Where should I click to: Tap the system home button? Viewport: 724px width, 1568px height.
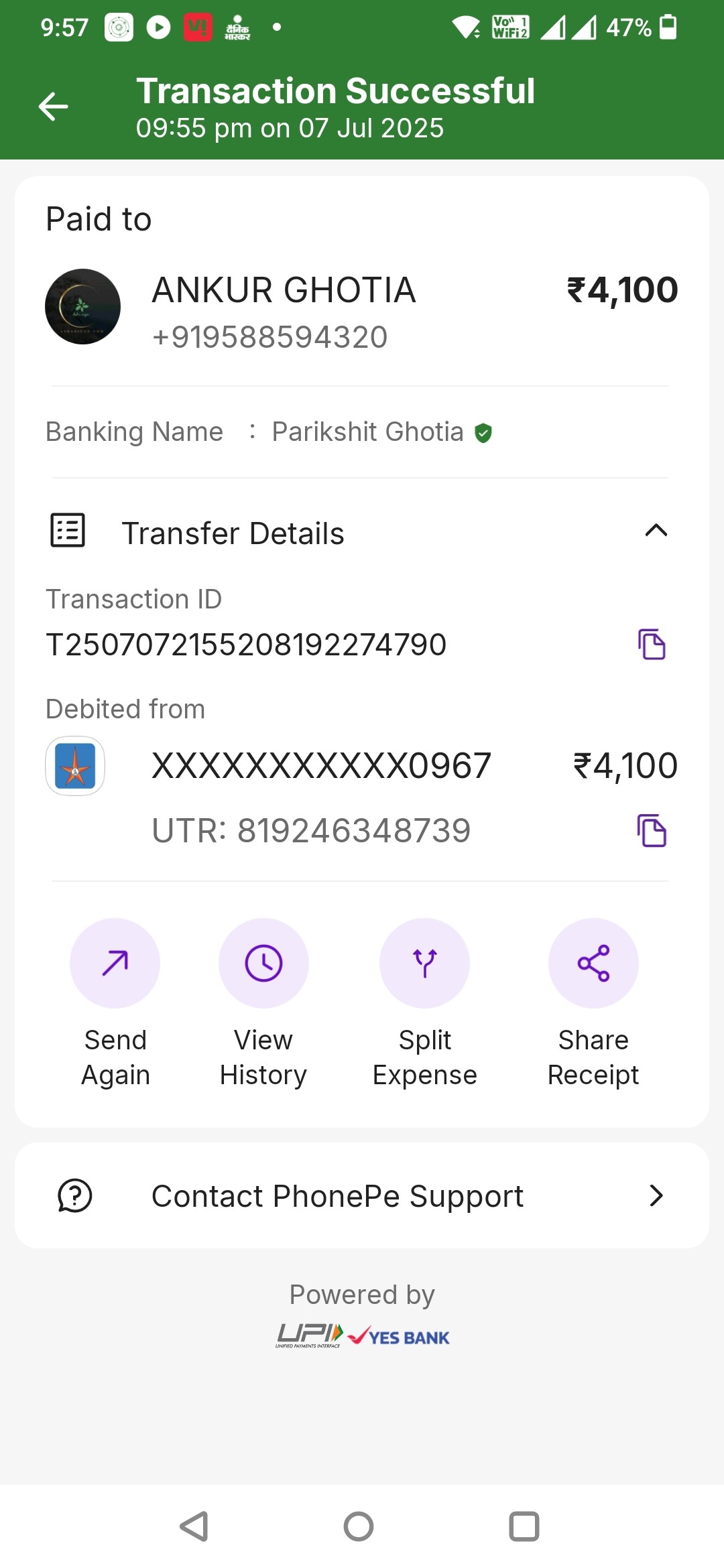pos(359,1526)
